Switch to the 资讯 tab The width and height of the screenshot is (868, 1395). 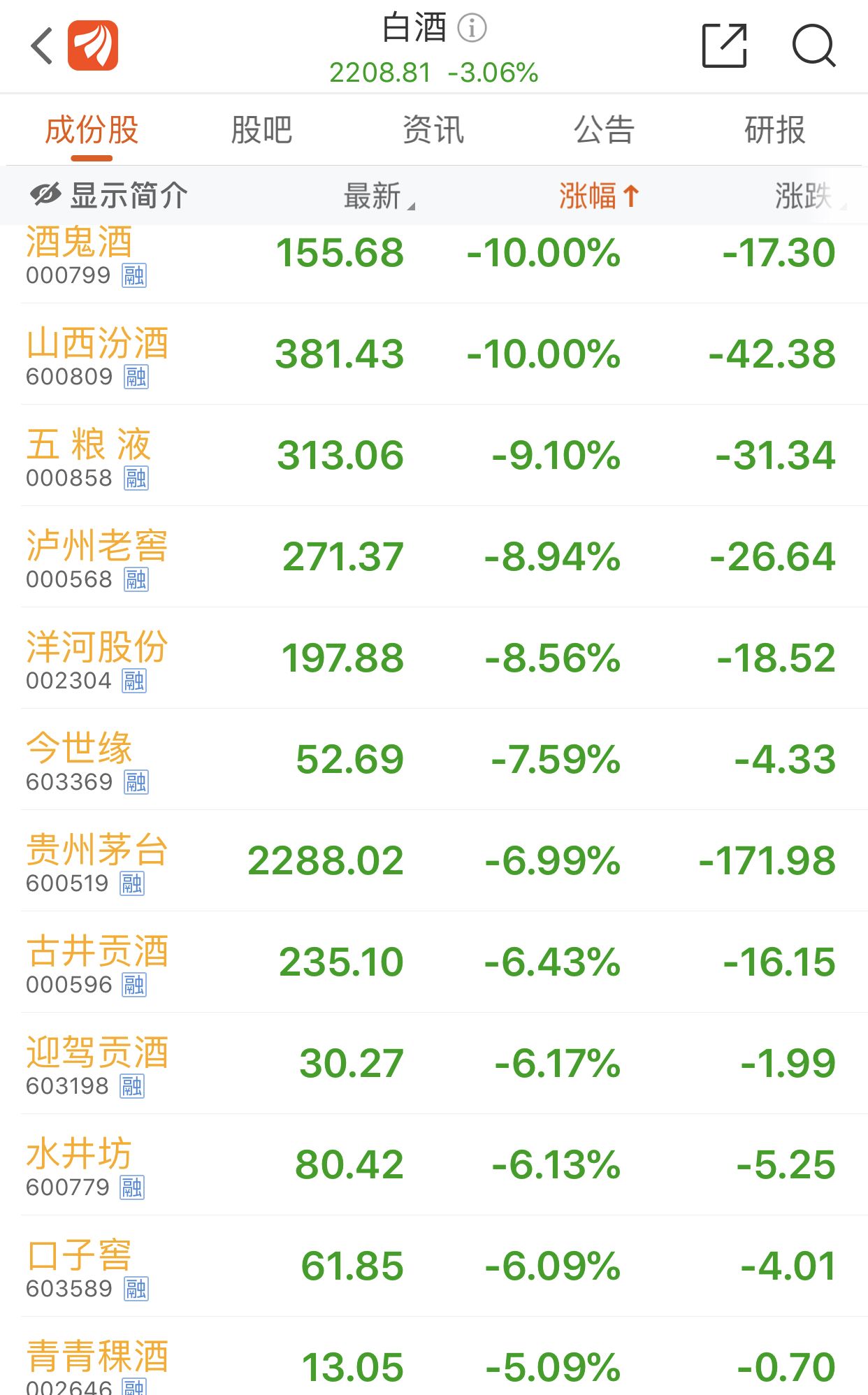pos(433,130)
